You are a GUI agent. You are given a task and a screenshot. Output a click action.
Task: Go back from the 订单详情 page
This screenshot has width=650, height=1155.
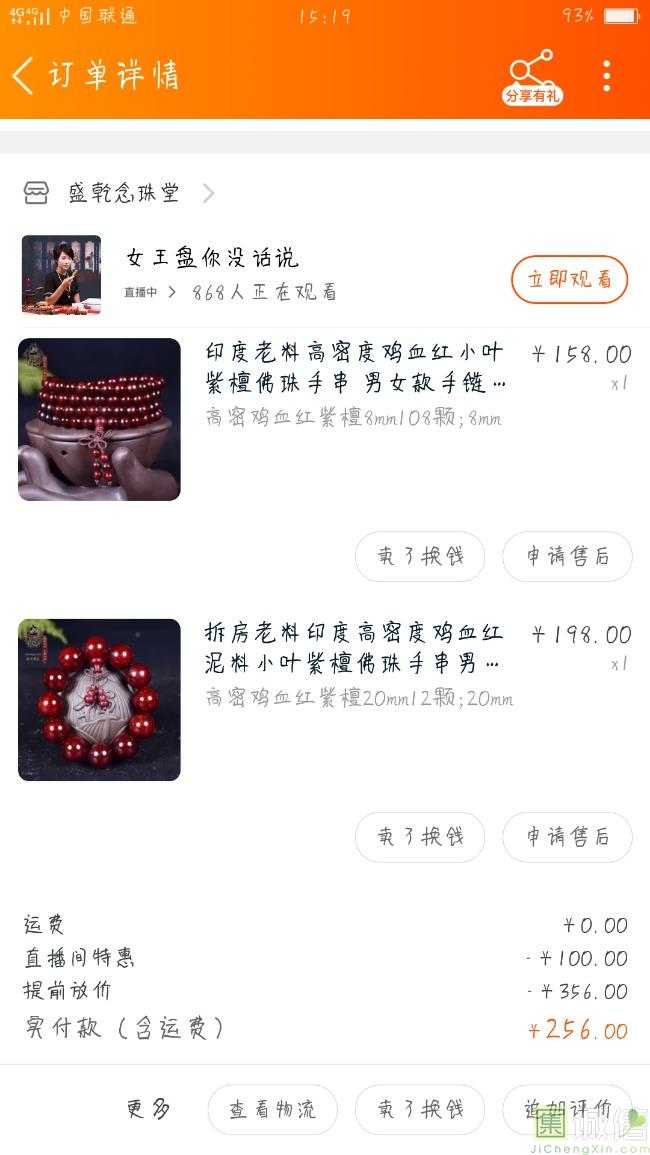tap(24, 76)
